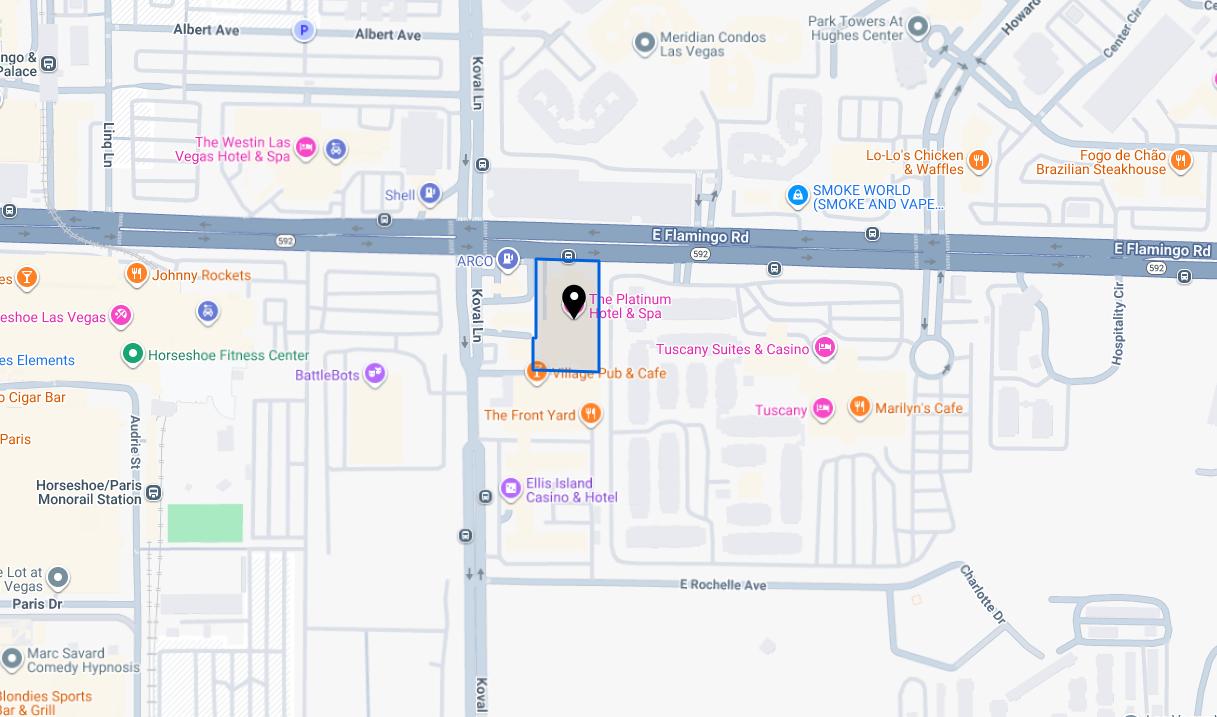Select Horseshoe/Paris Monorail Station marker
The height and width of the screenshot is (717, 1217).
(x=153, y=492)
